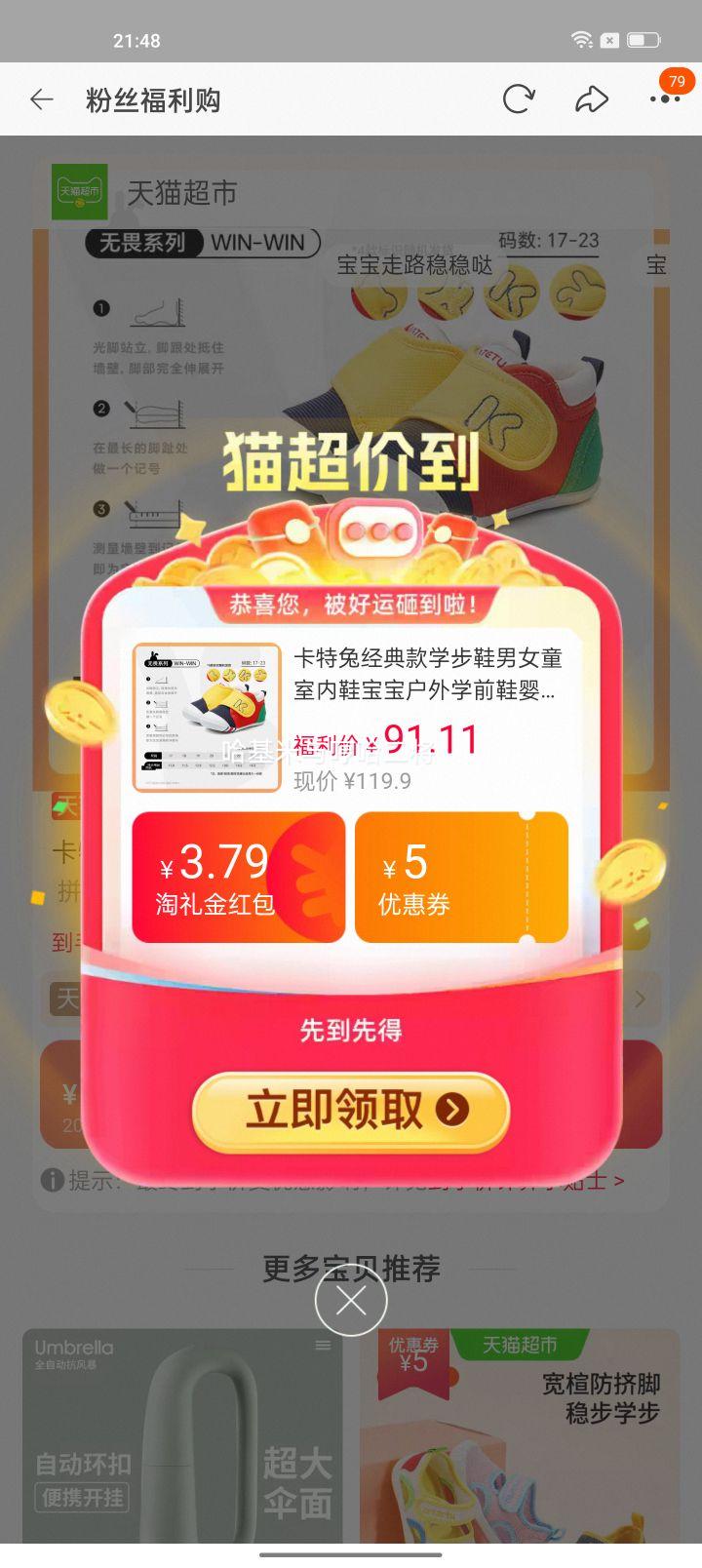Go back from 粉丝福利购 page
Image resolution: width=702 pixels, height=1568 pixels.
point(41,99)
